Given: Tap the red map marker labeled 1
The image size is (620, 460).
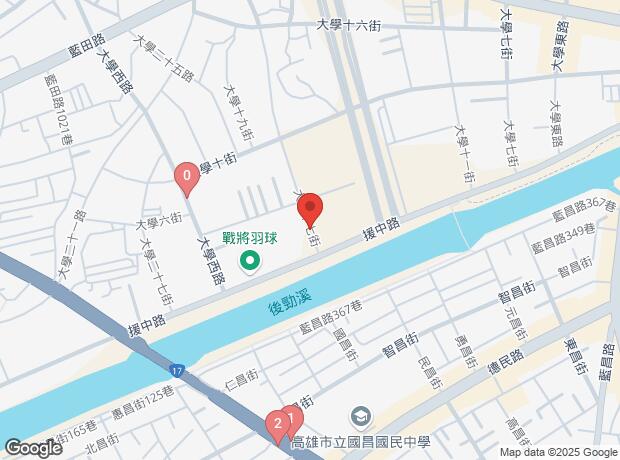Looking at the screenshot, I should [291, 417].
